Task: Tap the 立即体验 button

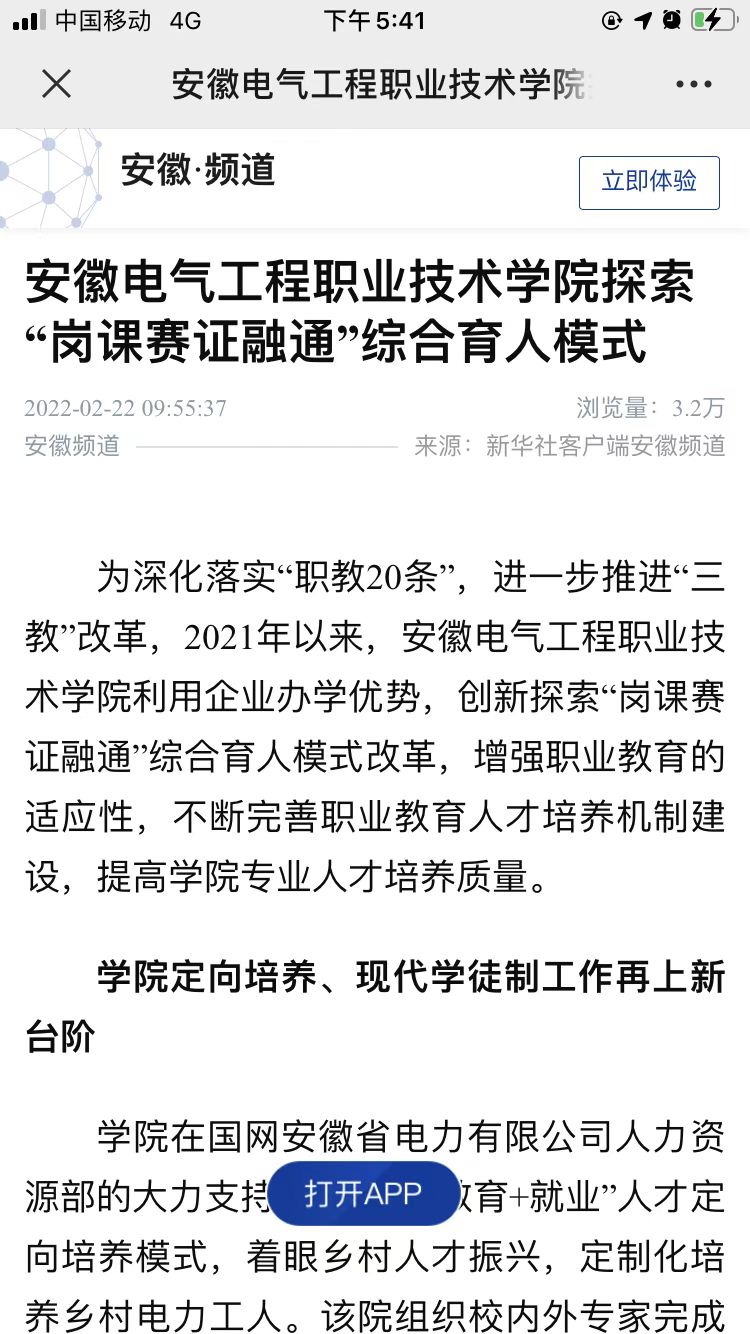Action: (649, 182)
